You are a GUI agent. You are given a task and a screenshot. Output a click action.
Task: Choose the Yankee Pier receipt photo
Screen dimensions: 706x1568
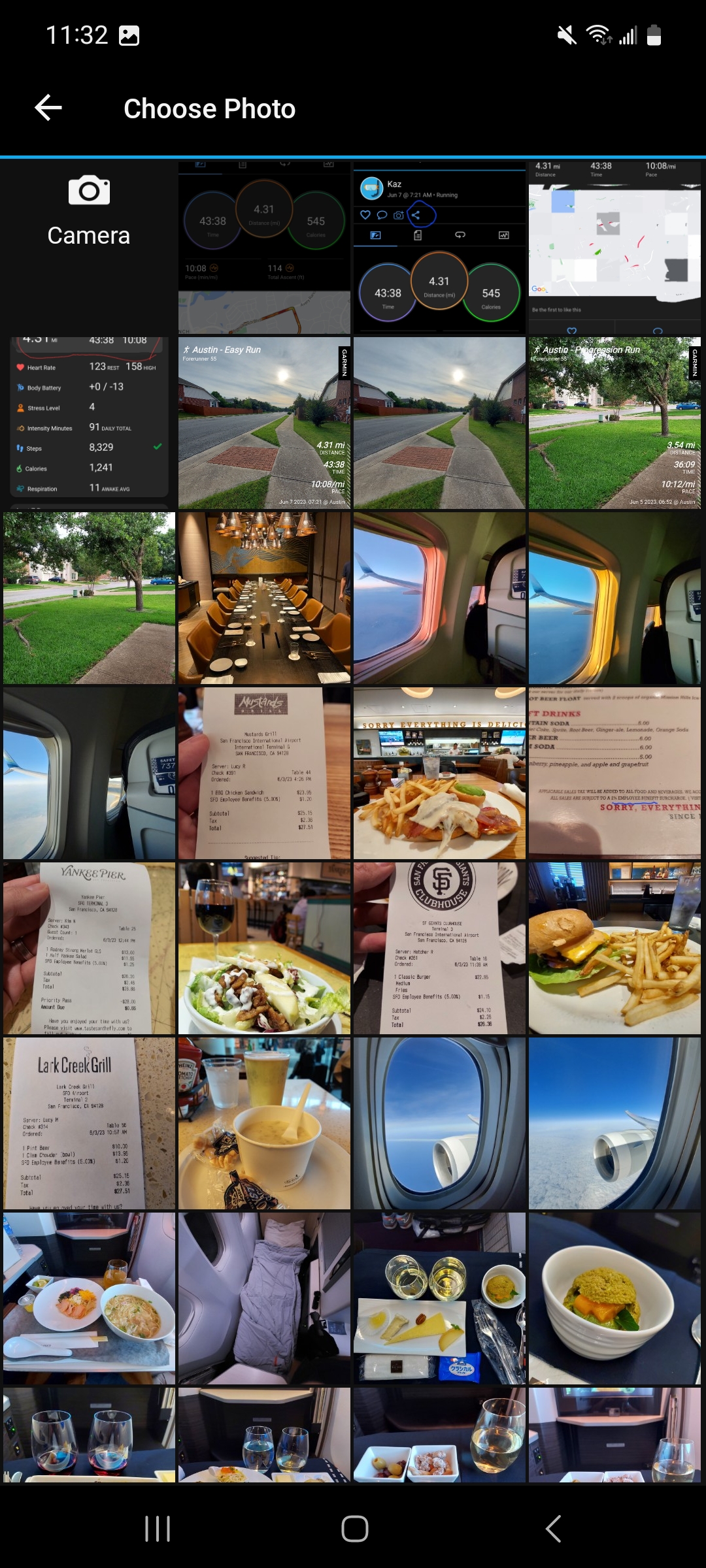coord(89,948)
